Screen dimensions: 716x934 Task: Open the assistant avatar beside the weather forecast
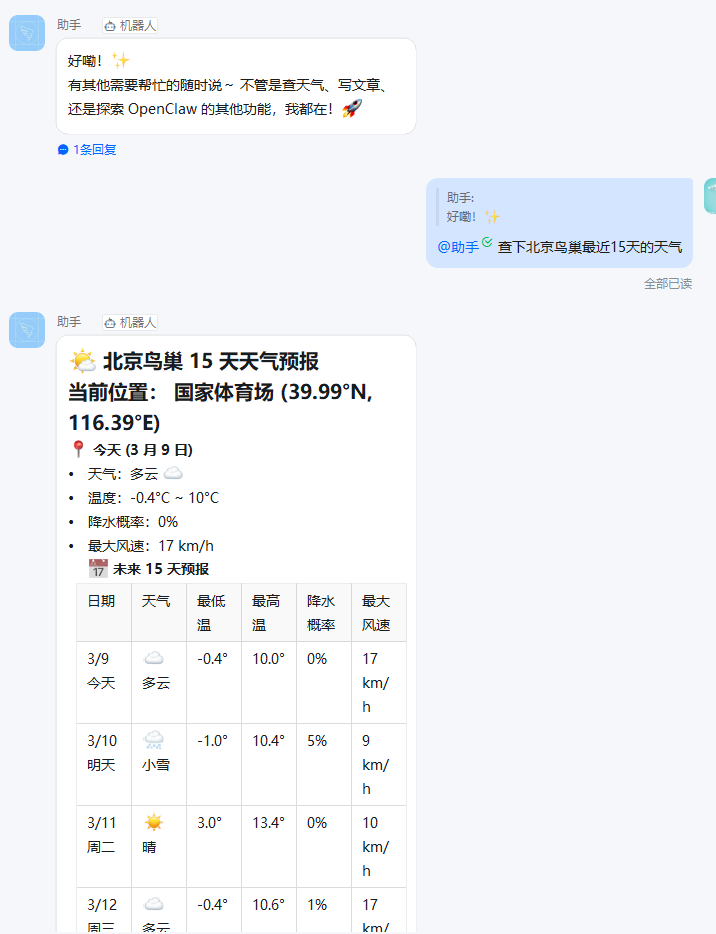pyautogui.click(x=27, y=330)
